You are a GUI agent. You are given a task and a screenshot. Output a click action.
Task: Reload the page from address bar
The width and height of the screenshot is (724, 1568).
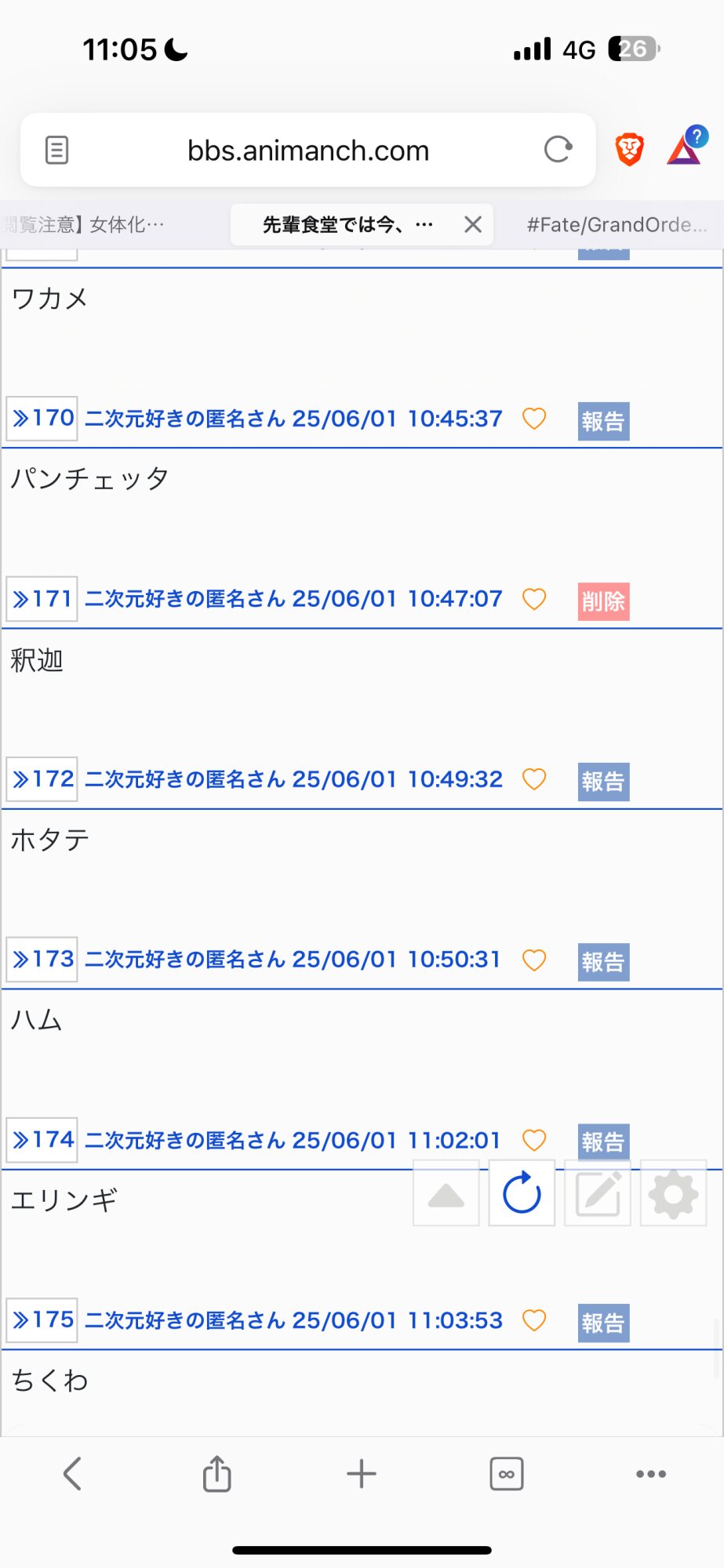point(558,149)
